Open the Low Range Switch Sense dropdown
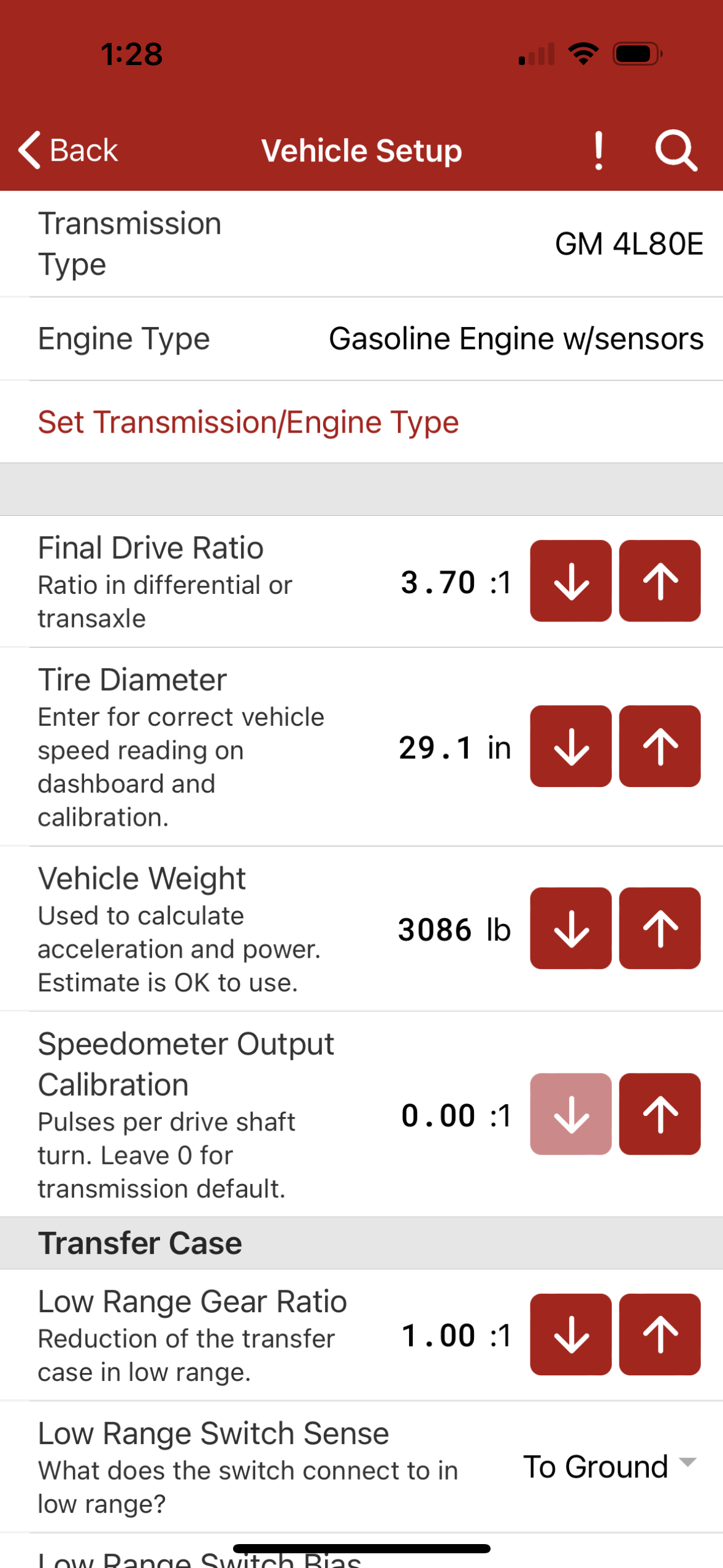This screenshot has width=723, height=1568. (x=609, y=1467)
